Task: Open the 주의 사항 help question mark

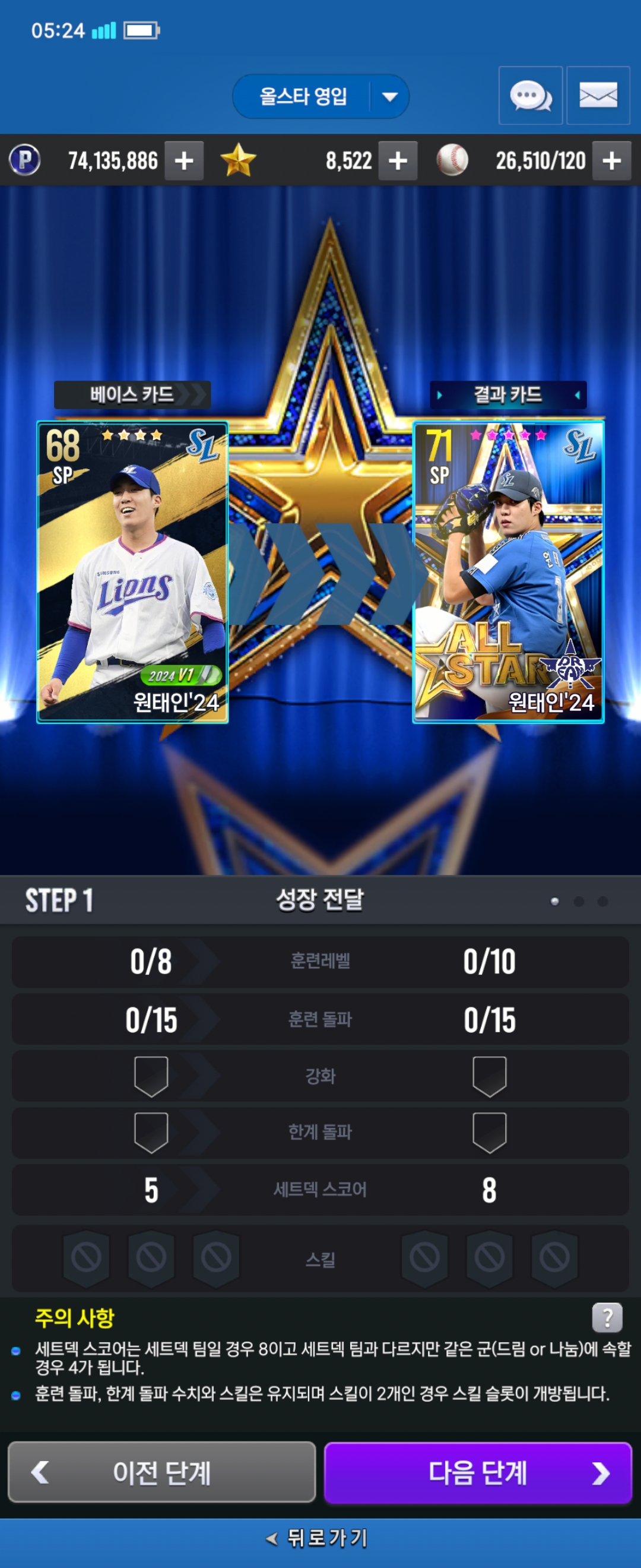Action: click(x=607, y=1318)
